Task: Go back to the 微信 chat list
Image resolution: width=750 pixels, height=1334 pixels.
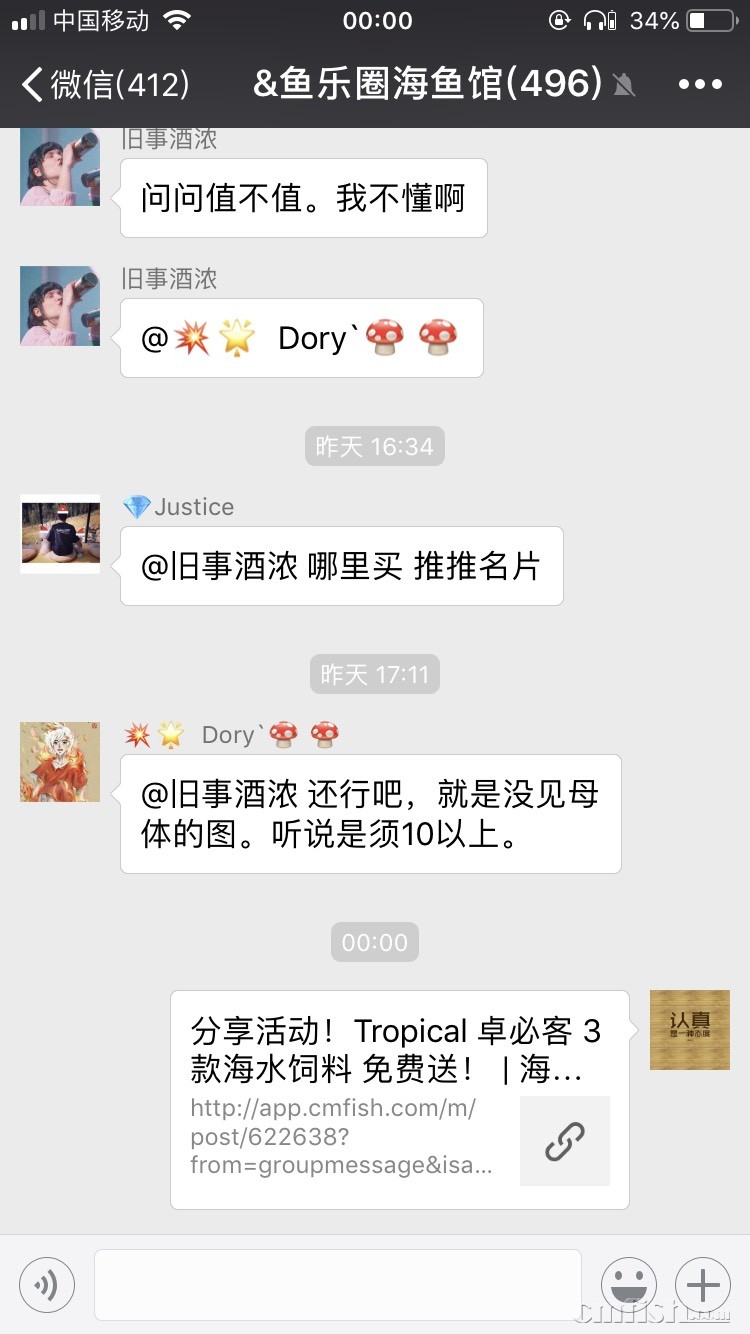Action: point(105,84)
